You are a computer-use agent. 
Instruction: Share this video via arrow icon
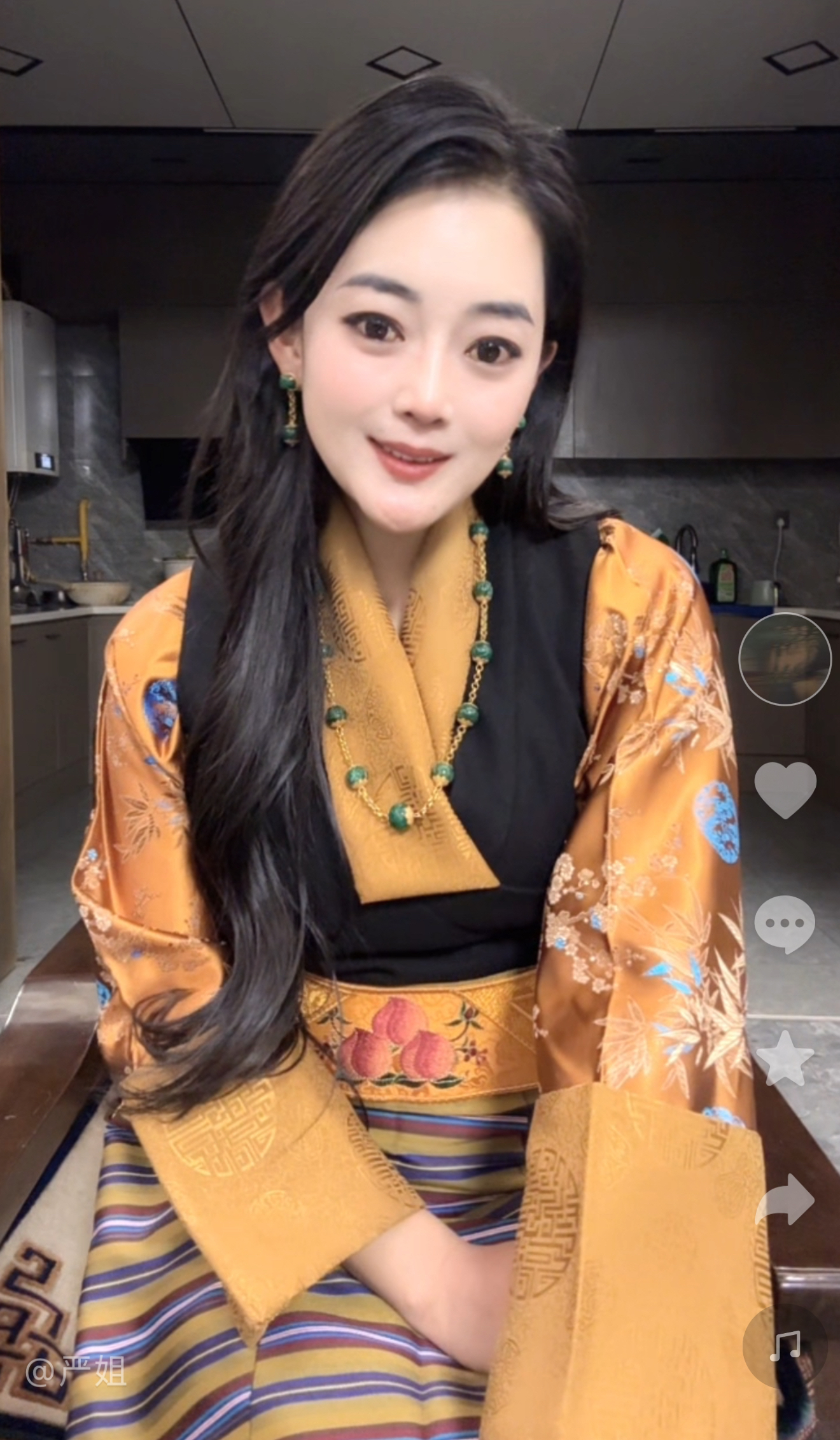click(x=785, y=1200)
